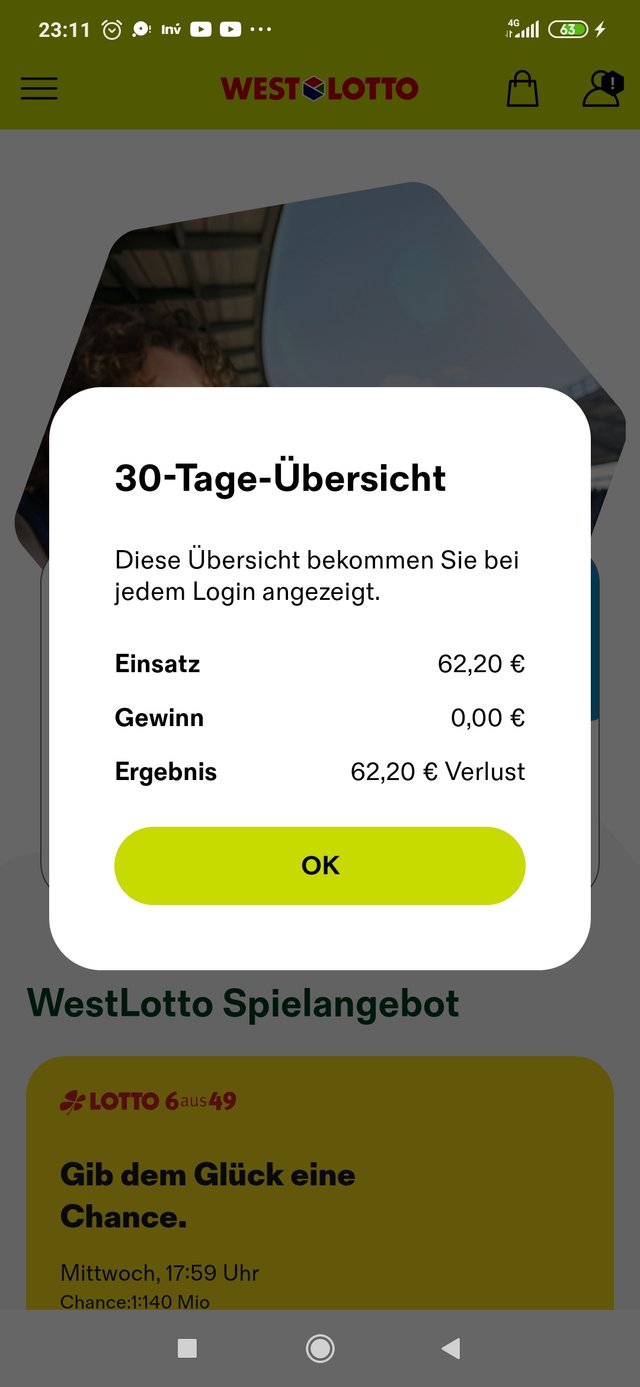Go to the system home screen
The width and height of the screenshot is (640, 1387).
320,1349
